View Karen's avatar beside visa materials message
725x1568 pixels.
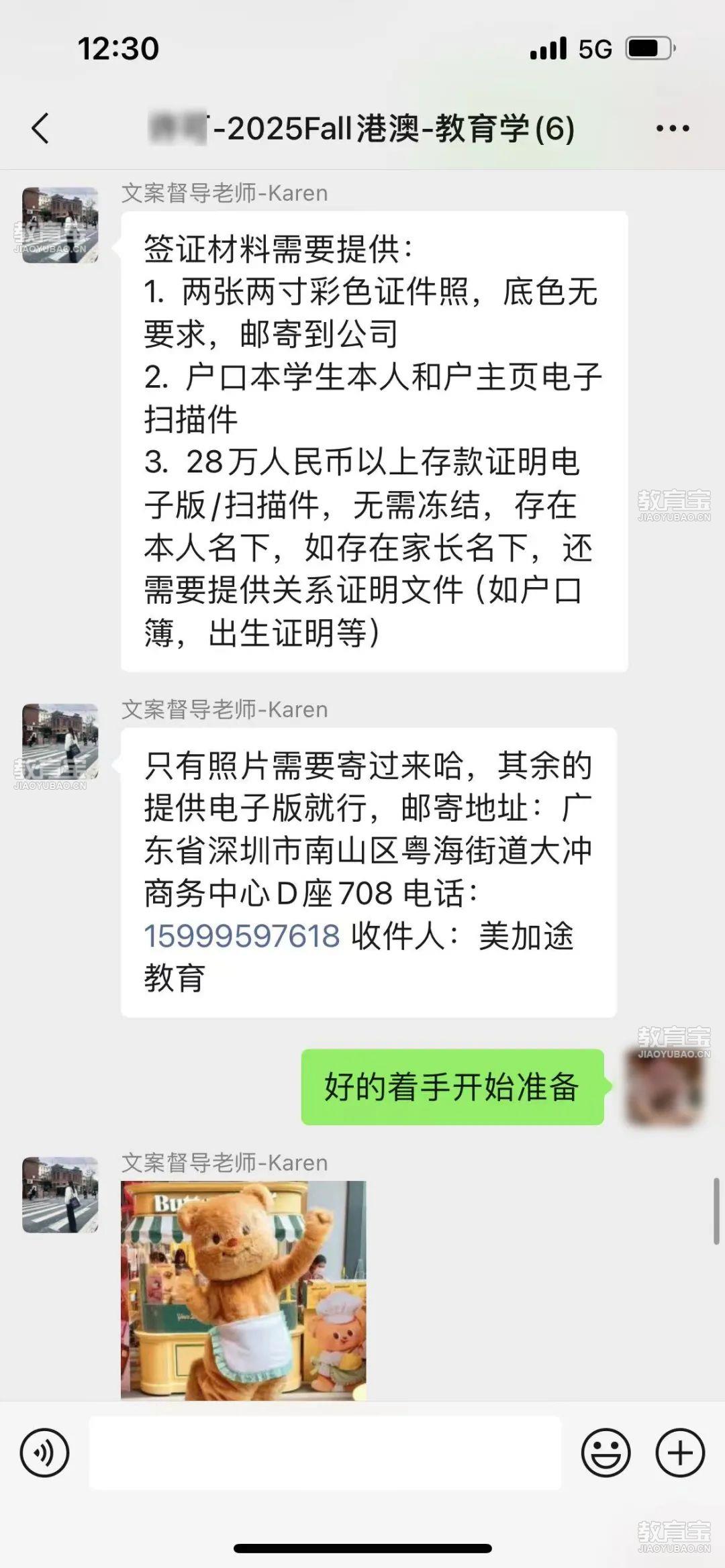(60, 225)
